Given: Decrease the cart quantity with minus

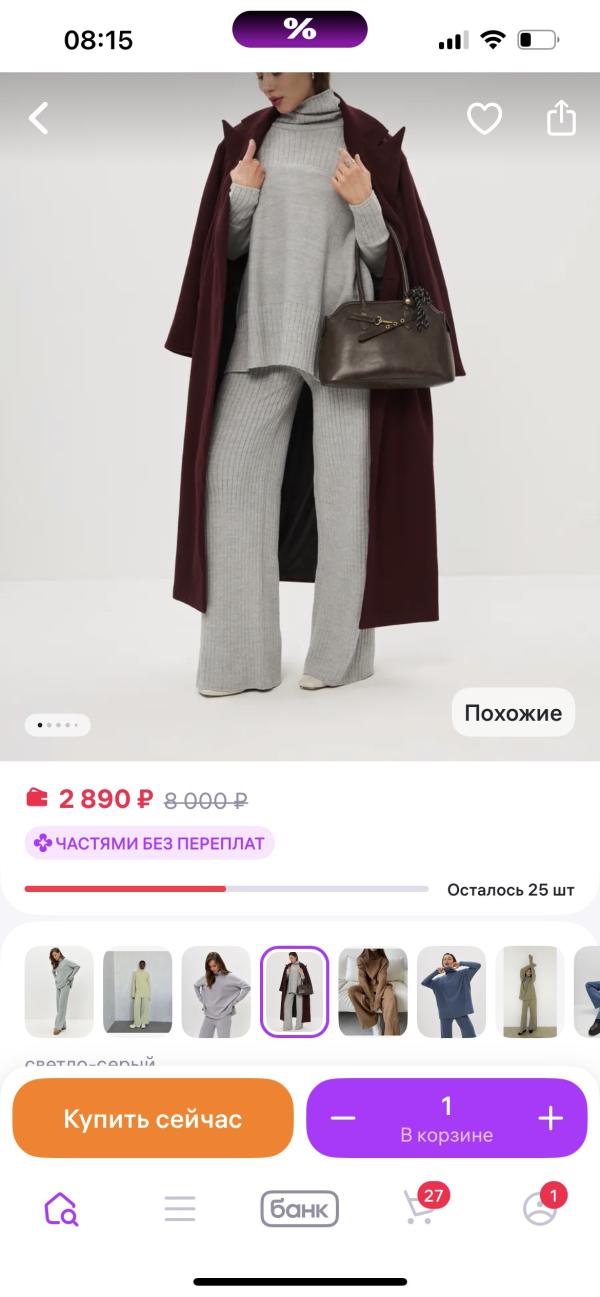Looking at the screenshot, I should click(343, 1118).
